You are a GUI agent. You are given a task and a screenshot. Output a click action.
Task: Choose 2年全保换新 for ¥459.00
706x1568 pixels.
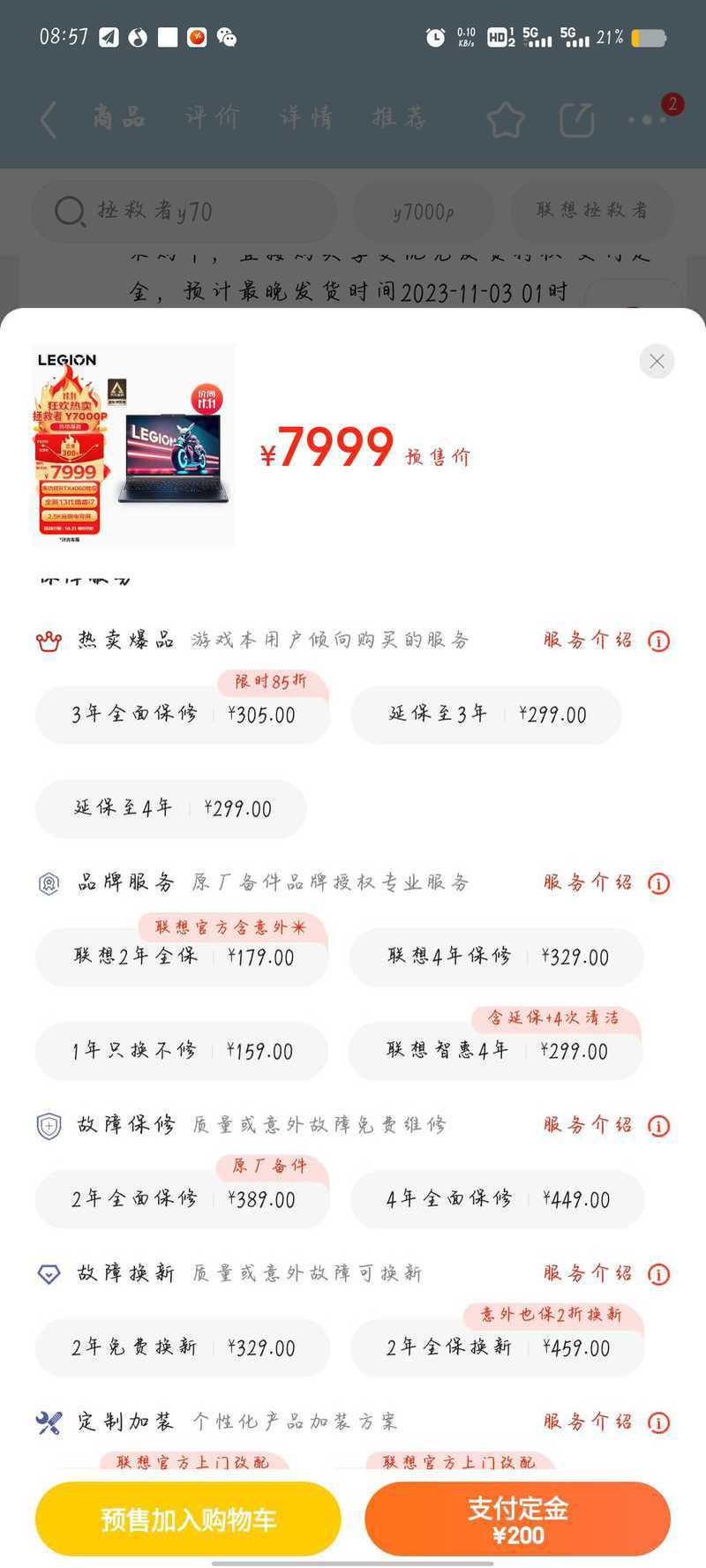(498, 1347)
